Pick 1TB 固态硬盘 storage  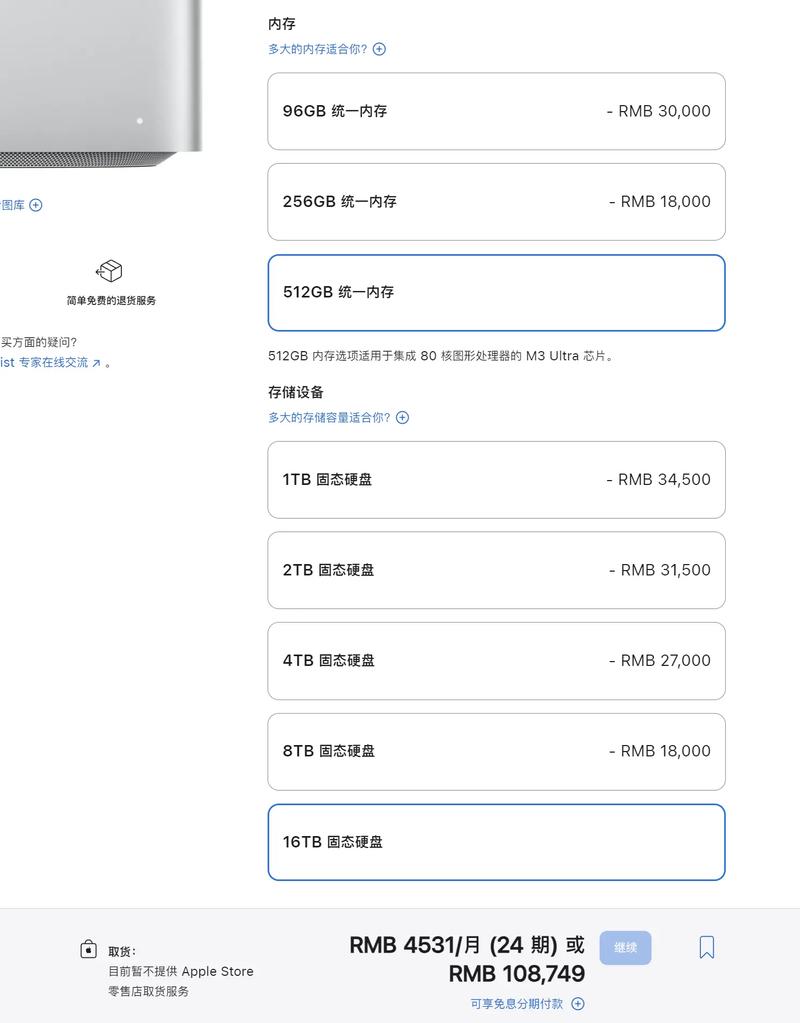click(x=496, y=480)
